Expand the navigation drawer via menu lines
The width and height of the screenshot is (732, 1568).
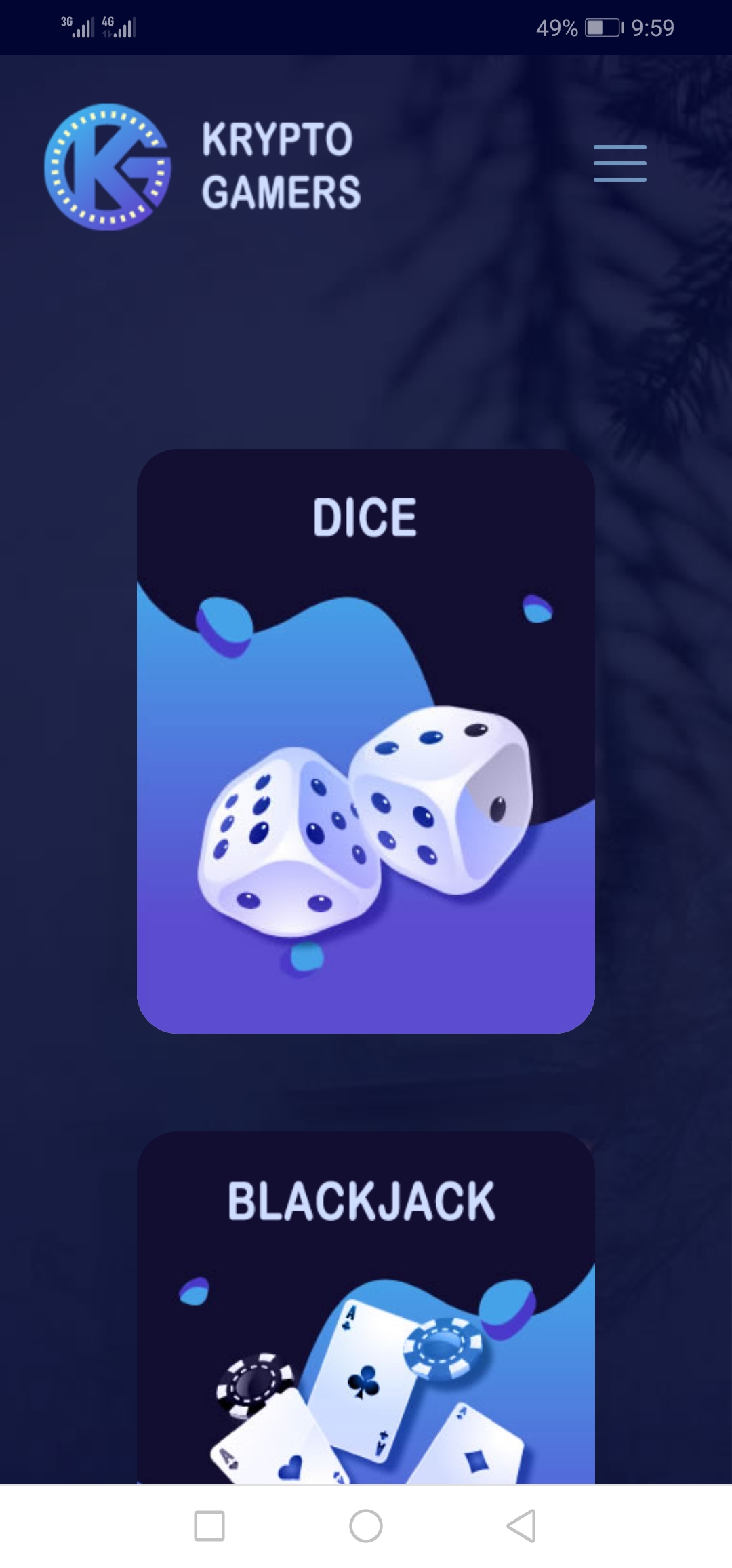pyautogui.click(x=619, y=163)
